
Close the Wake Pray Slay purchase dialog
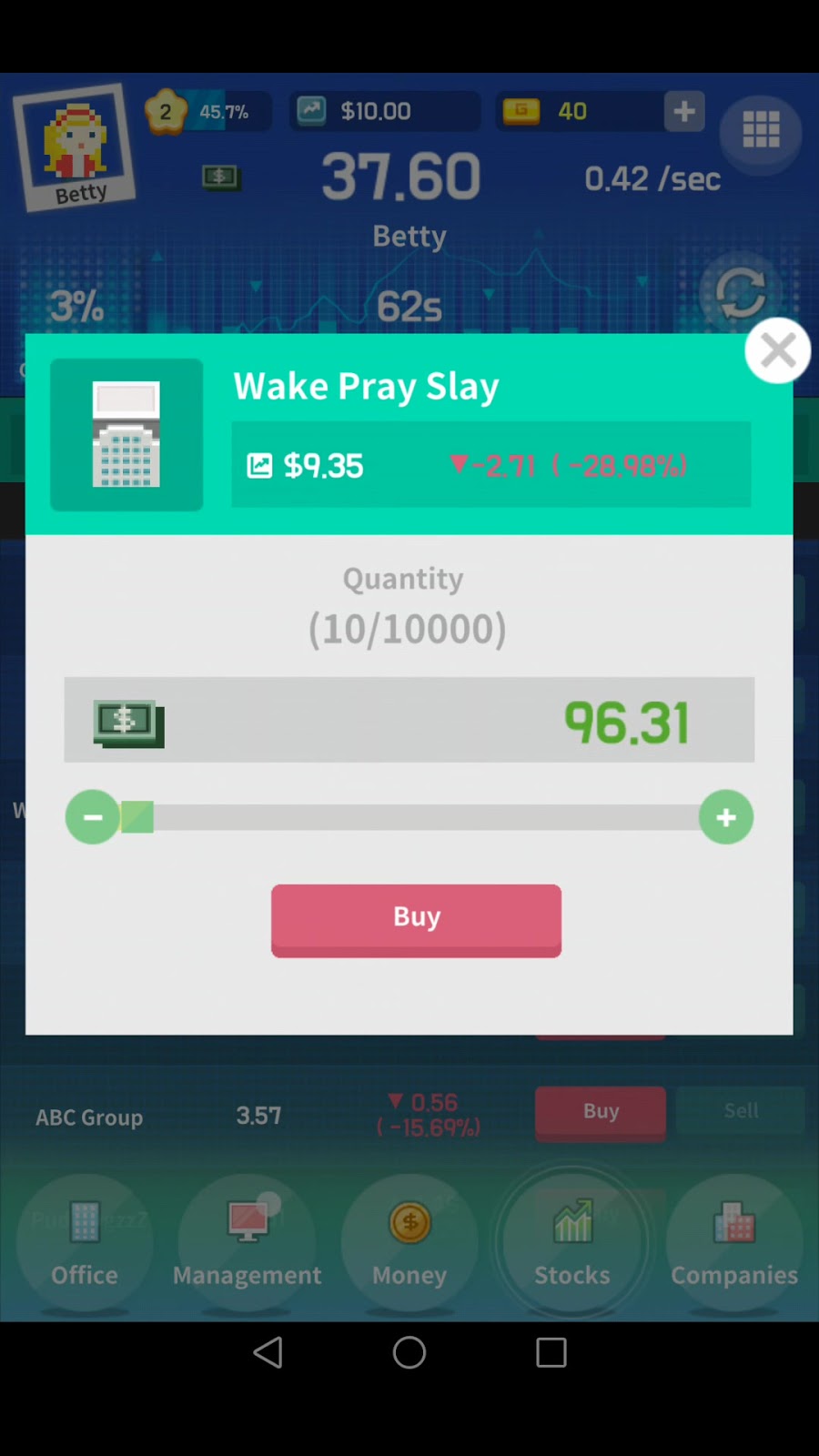click(x=777, y=350)
